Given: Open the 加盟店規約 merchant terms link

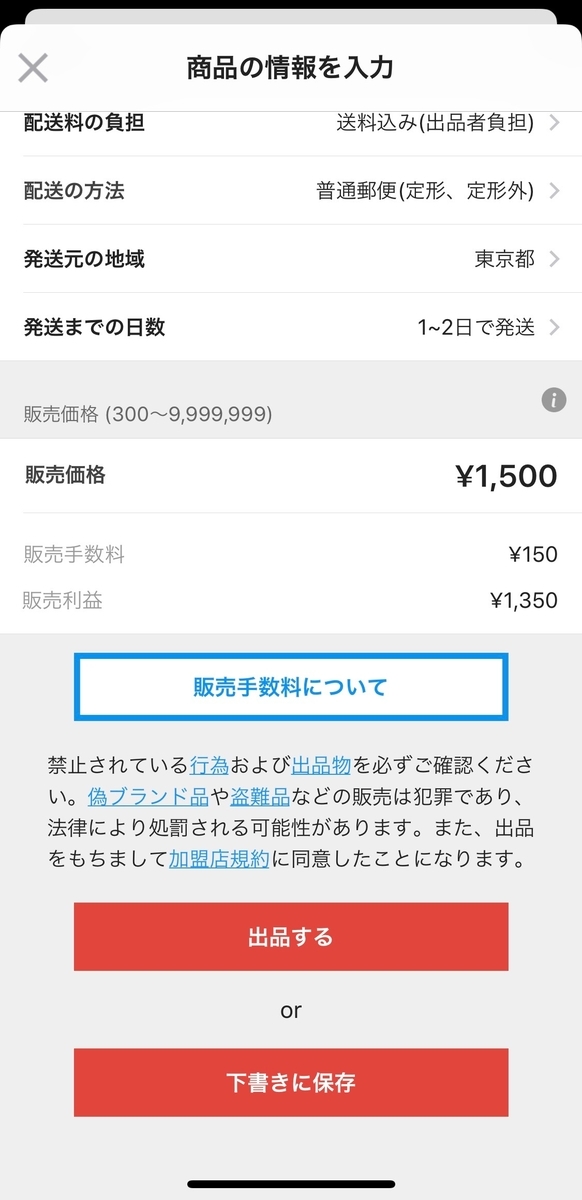Looking at the screenshot, I should coord(219,858).
